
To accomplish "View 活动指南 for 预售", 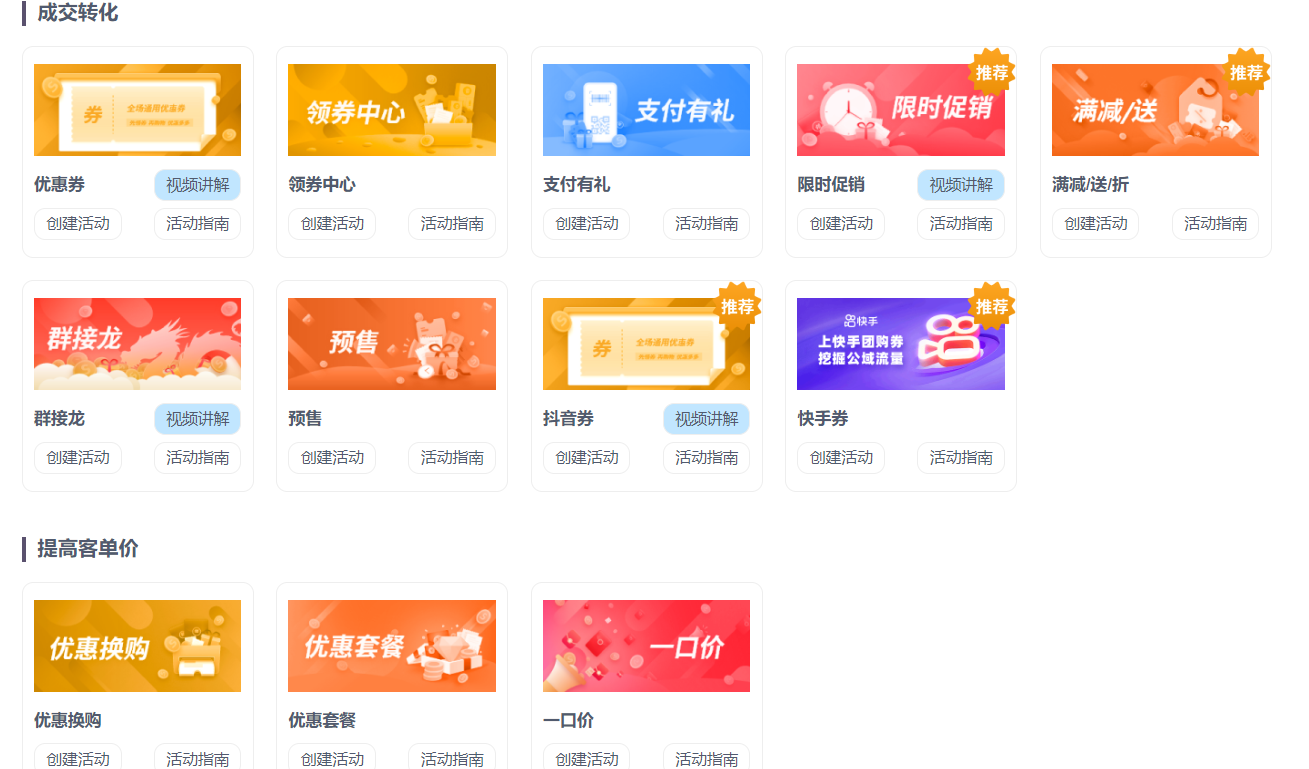I will click(x=452, y=458).
